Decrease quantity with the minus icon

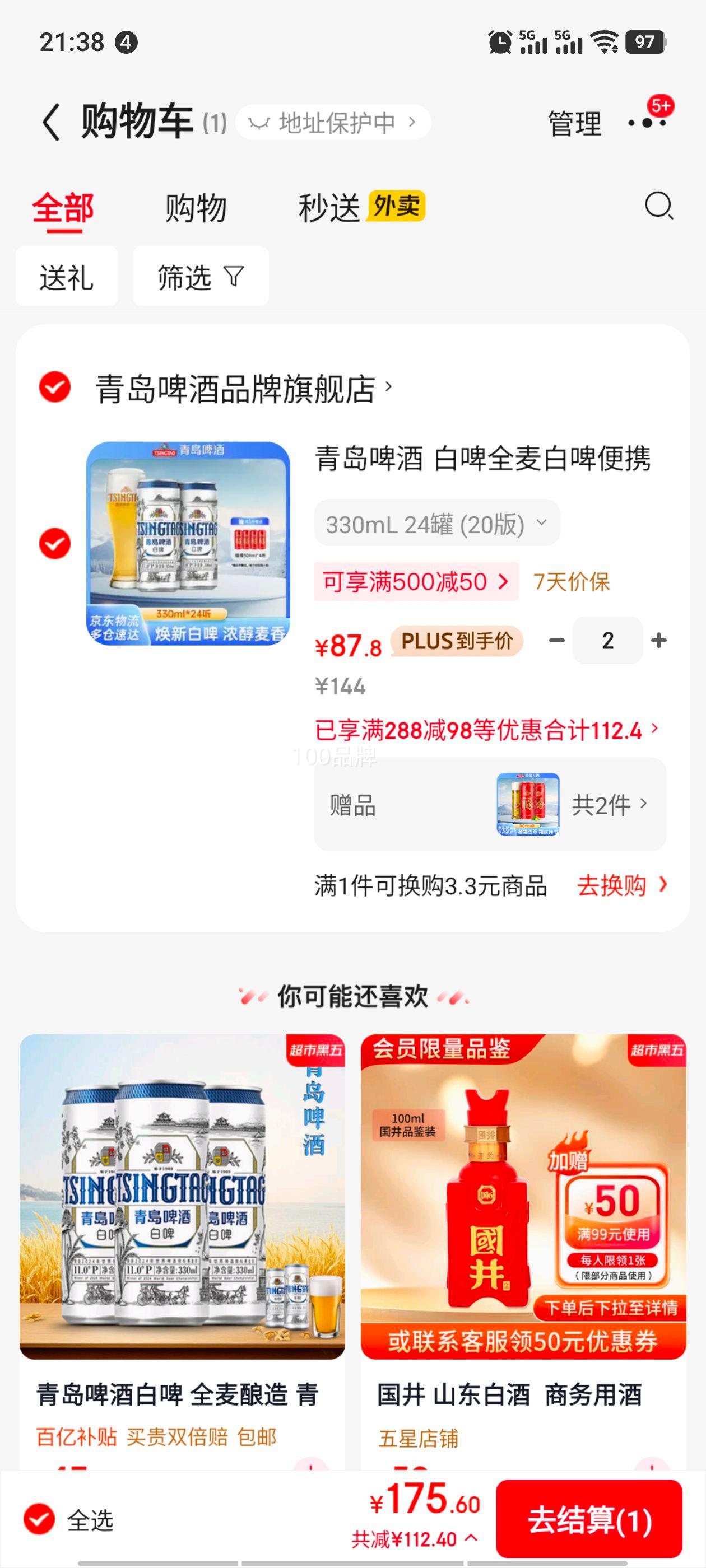[x=556, y=641]
